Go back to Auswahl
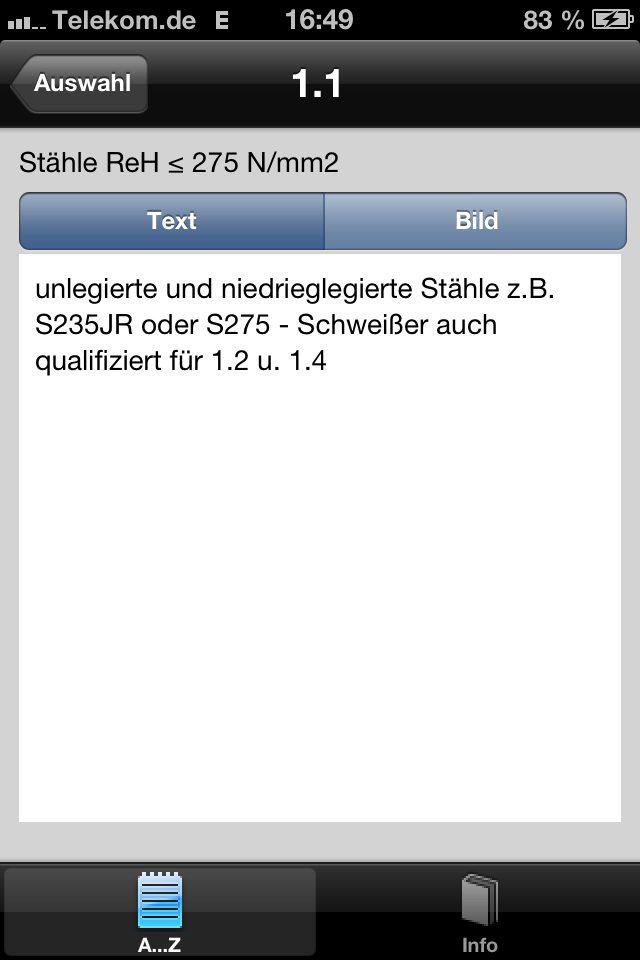The height and width of the screenshot is (960, 640). [x=80, y=84]
